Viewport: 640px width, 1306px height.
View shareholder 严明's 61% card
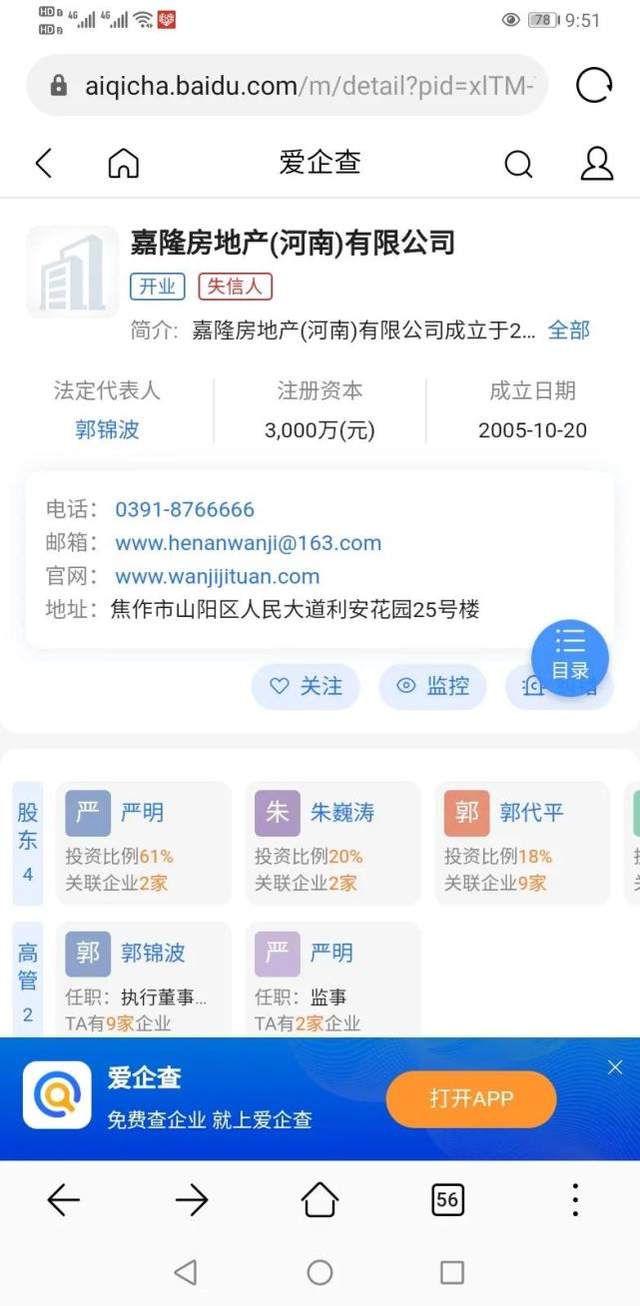point(143,842)
